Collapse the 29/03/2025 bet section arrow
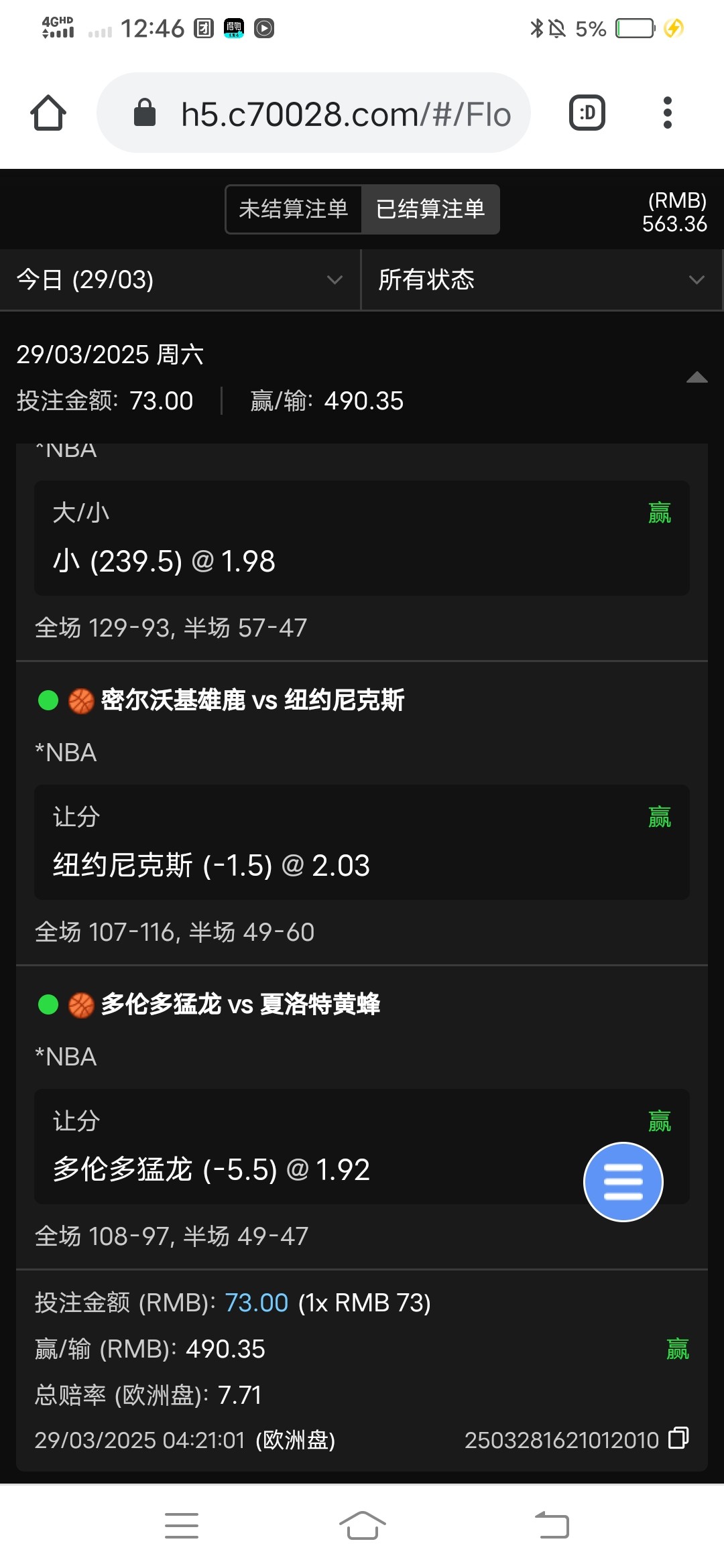Image resolution: width=724 pixels, height=1568 pixels. click(x=697, y=377)
